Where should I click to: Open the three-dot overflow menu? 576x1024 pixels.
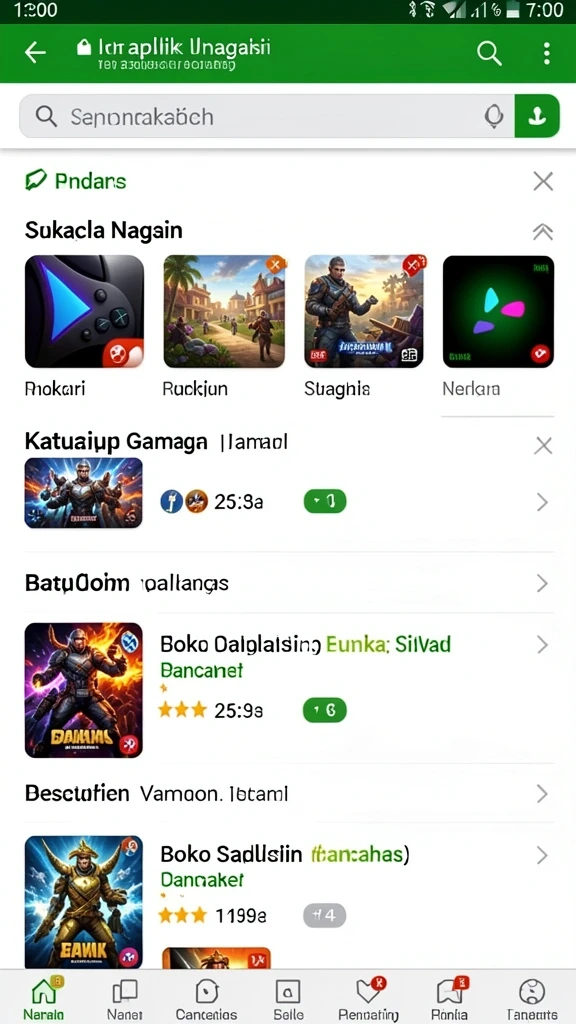tap(547, 53)
